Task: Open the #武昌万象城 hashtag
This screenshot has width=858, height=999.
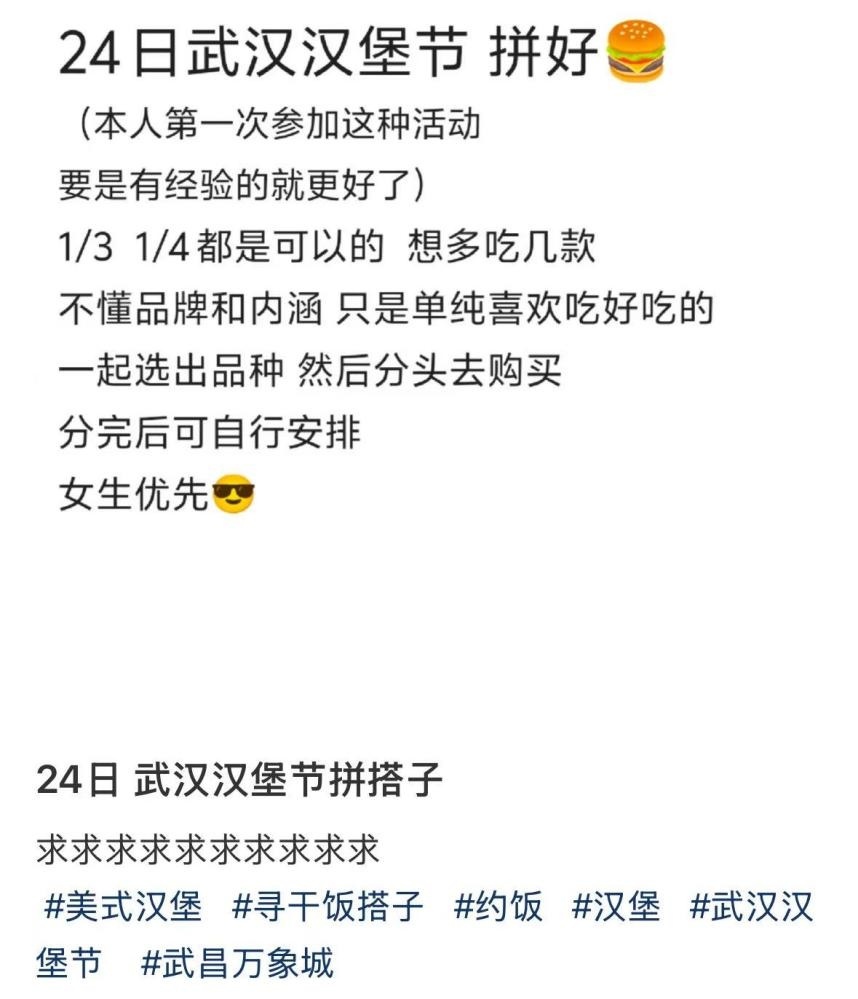Action: [x=237, y=963]
